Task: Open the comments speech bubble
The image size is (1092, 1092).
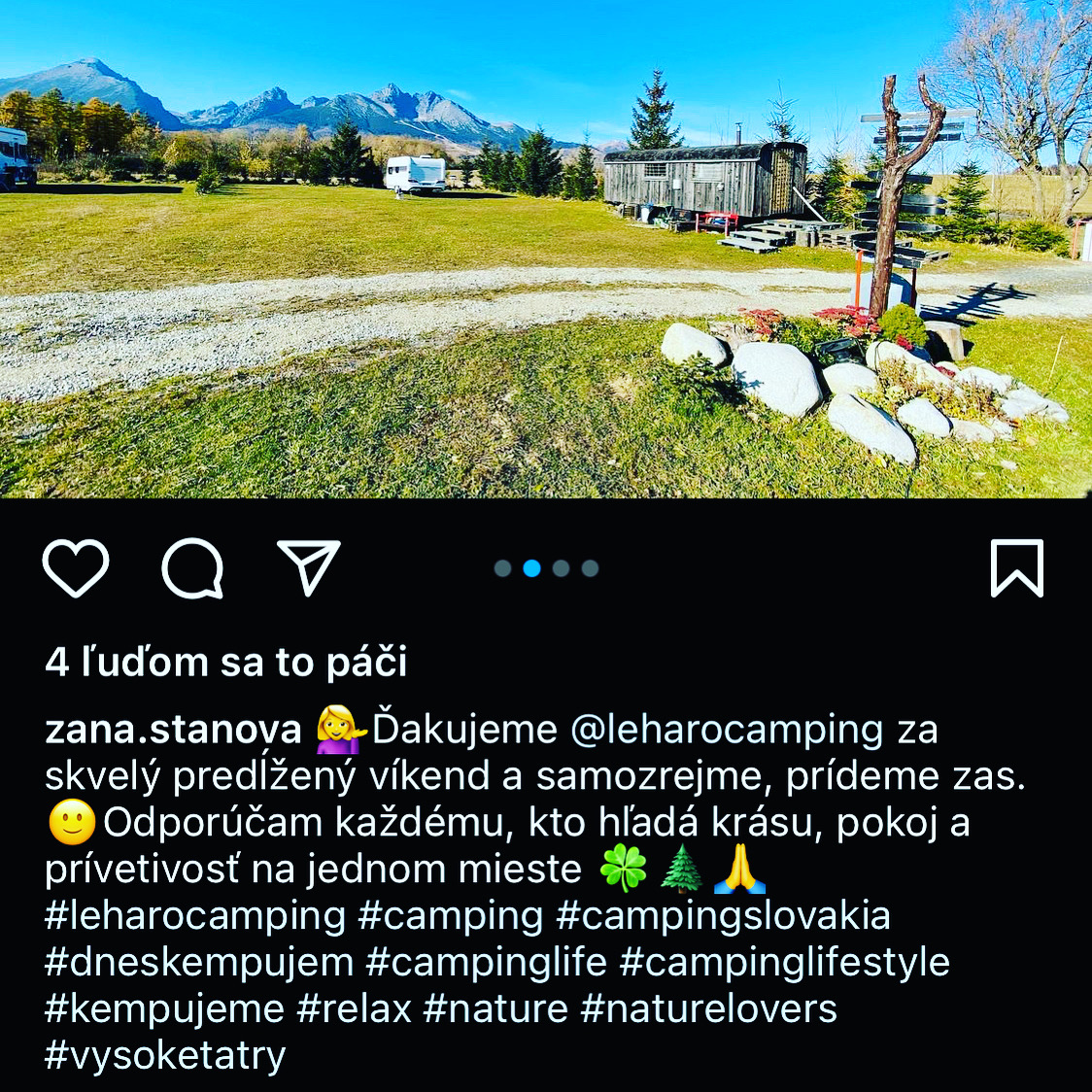Action: 192,567
